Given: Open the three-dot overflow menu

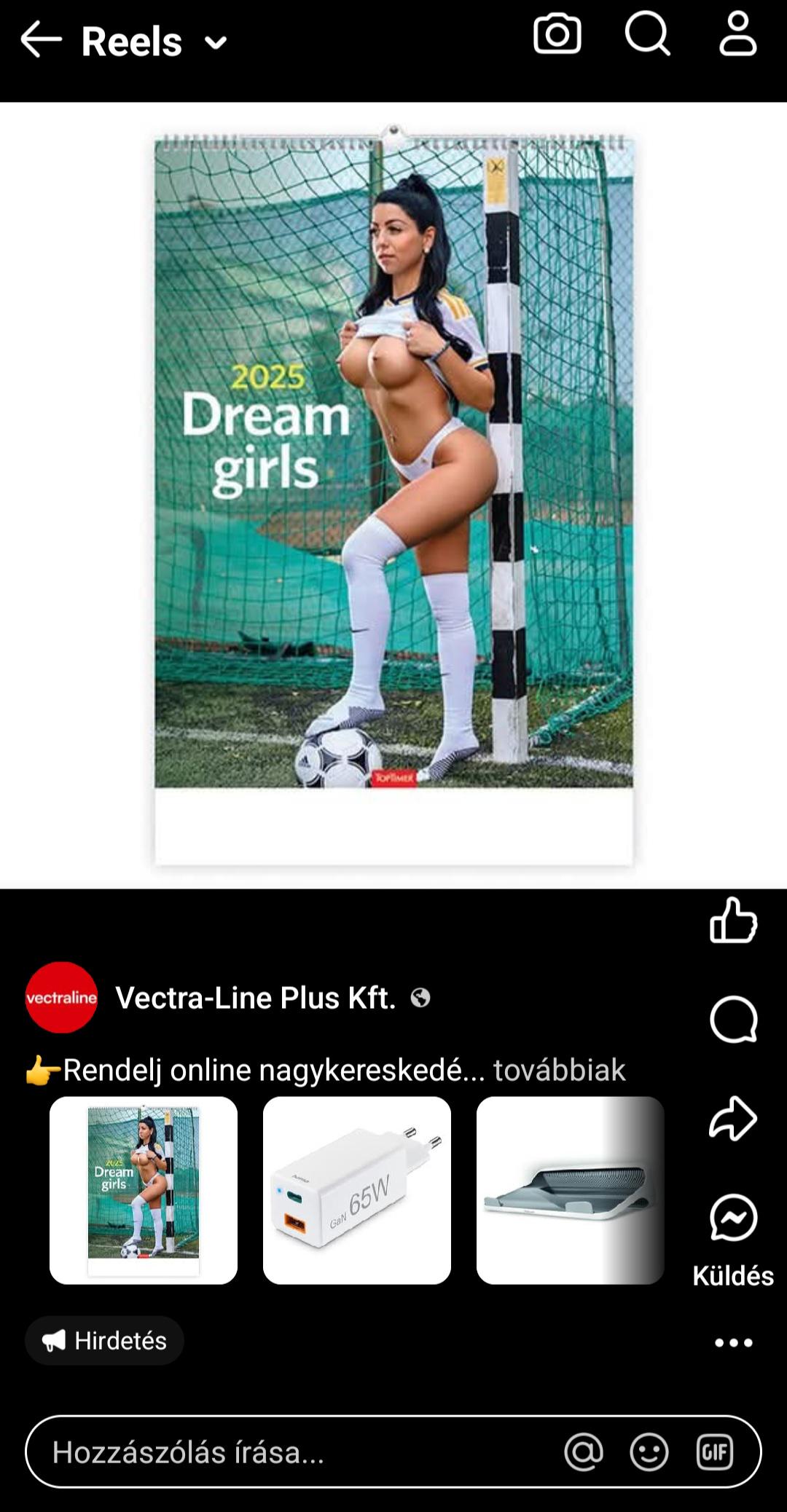Looking at the screenshot, I should tap(733, 1342).
